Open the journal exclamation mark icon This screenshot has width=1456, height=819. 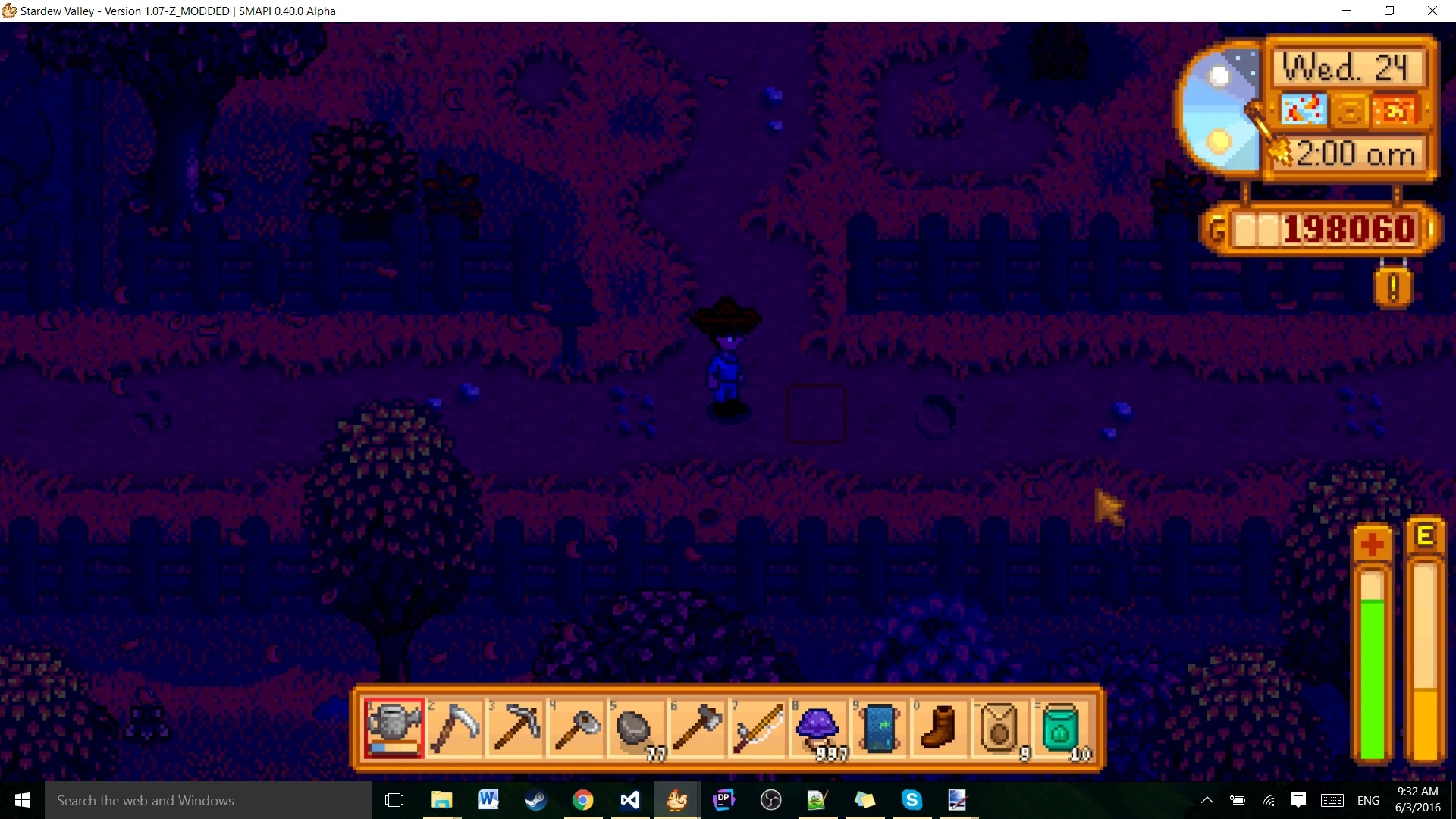point(1393,288)
